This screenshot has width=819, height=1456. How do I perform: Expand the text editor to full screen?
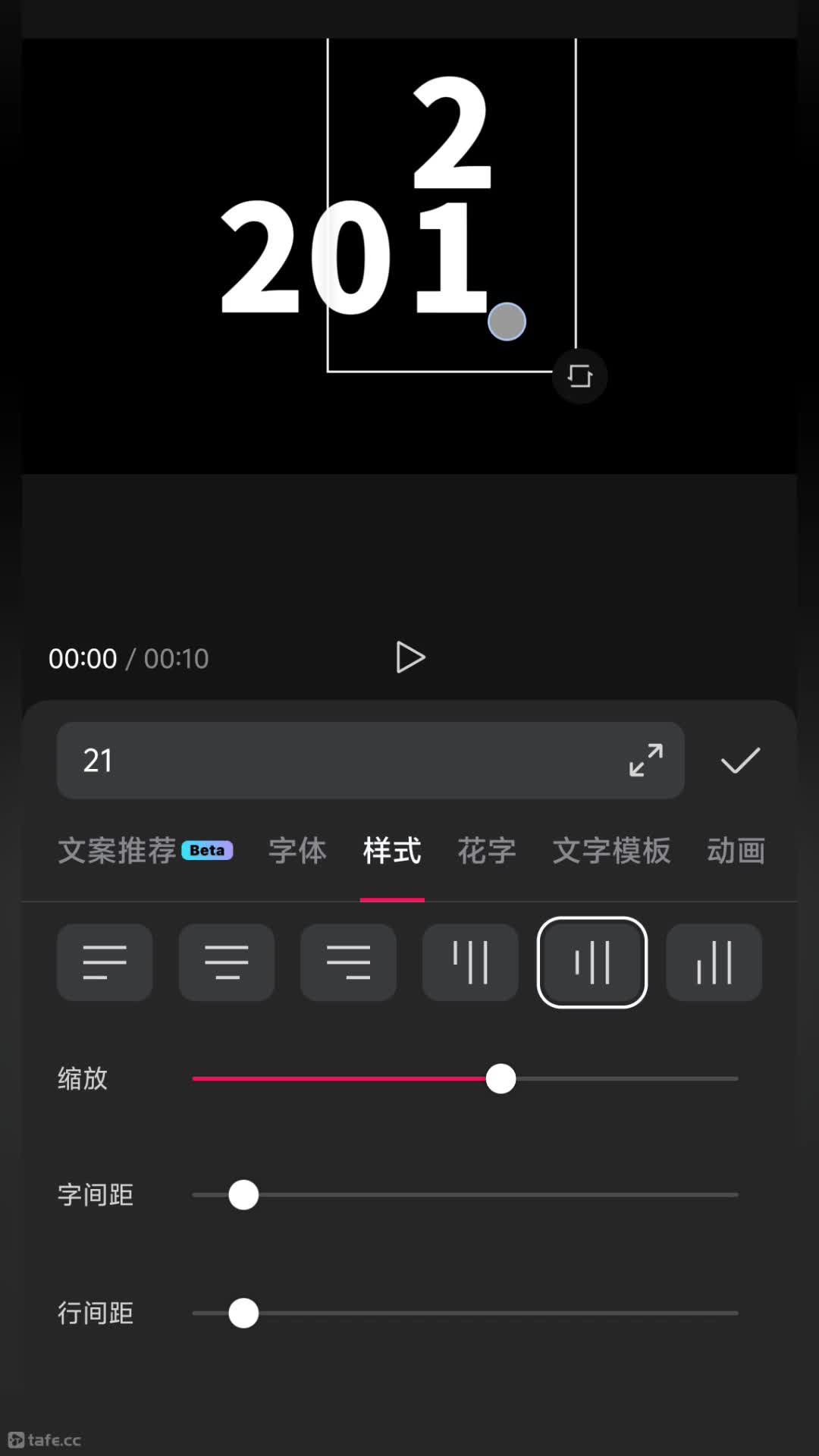point(646,760)
